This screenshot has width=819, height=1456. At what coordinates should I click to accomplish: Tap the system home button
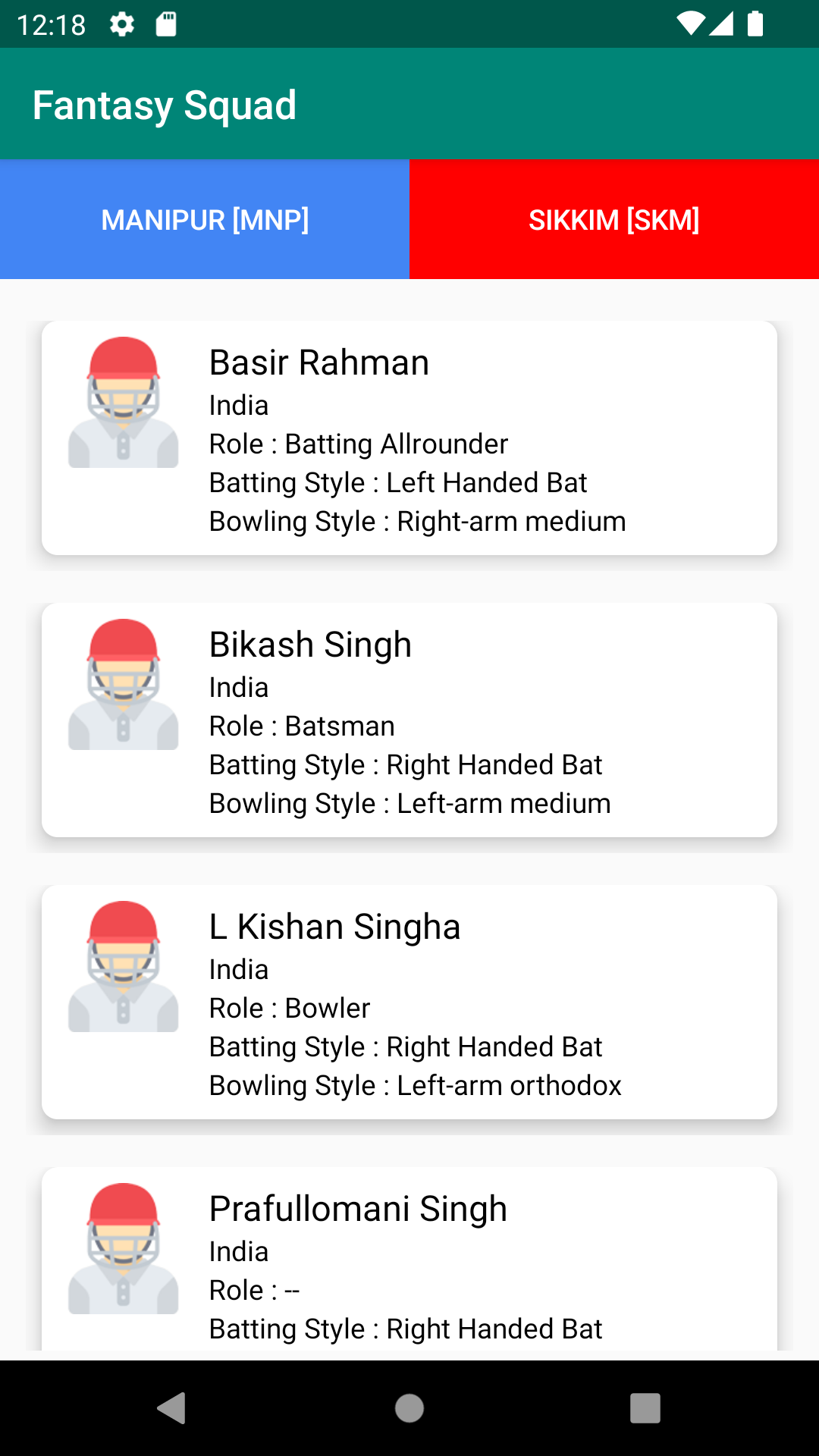[x=409, y=1408]
